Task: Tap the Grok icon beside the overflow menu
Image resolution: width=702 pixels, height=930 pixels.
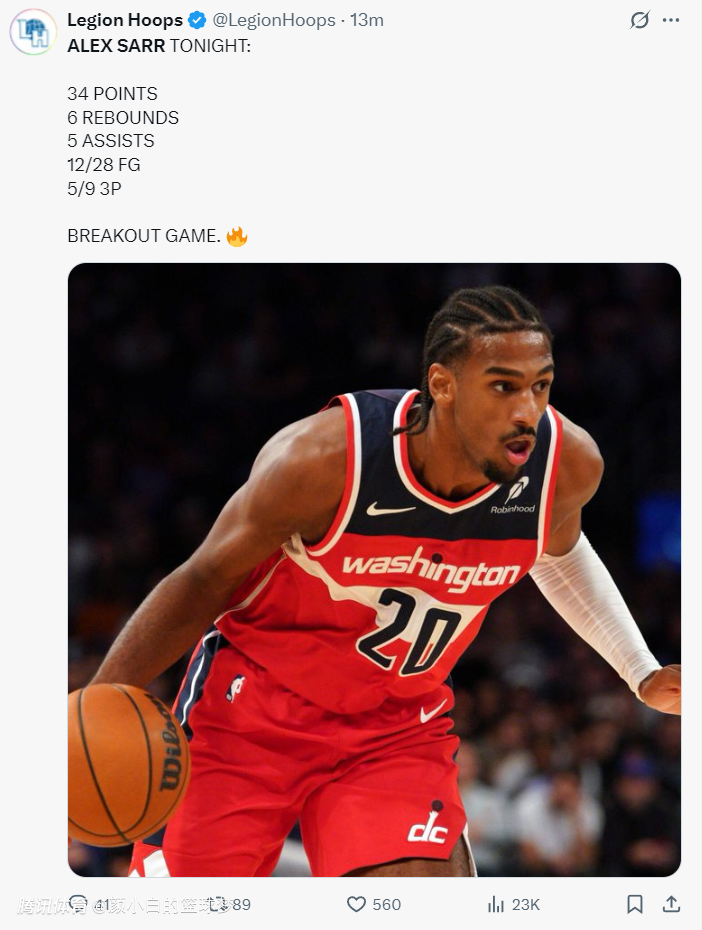Action: click(639, 20)
